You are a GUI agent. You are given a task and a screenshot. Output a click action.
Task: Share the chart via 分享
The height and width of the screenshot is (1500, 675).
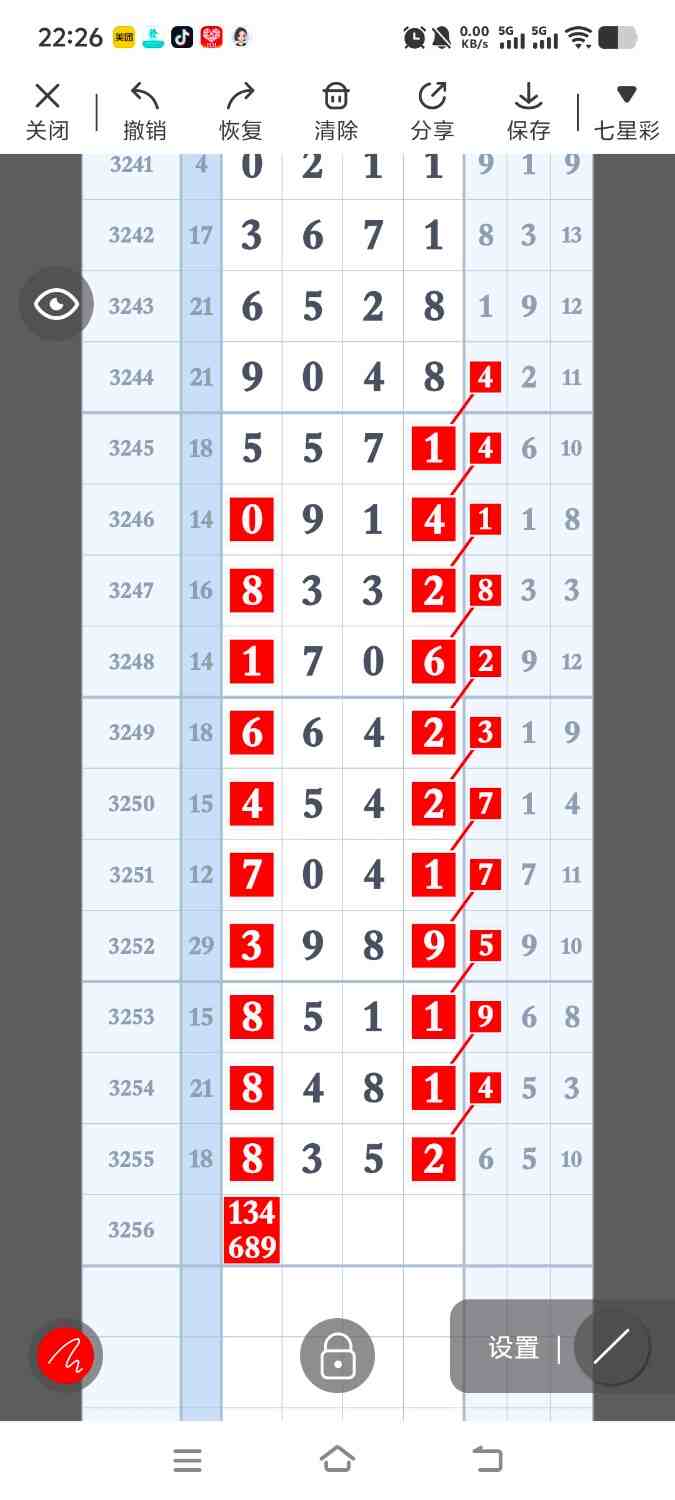pyautogui.click(x=432, y=111)
